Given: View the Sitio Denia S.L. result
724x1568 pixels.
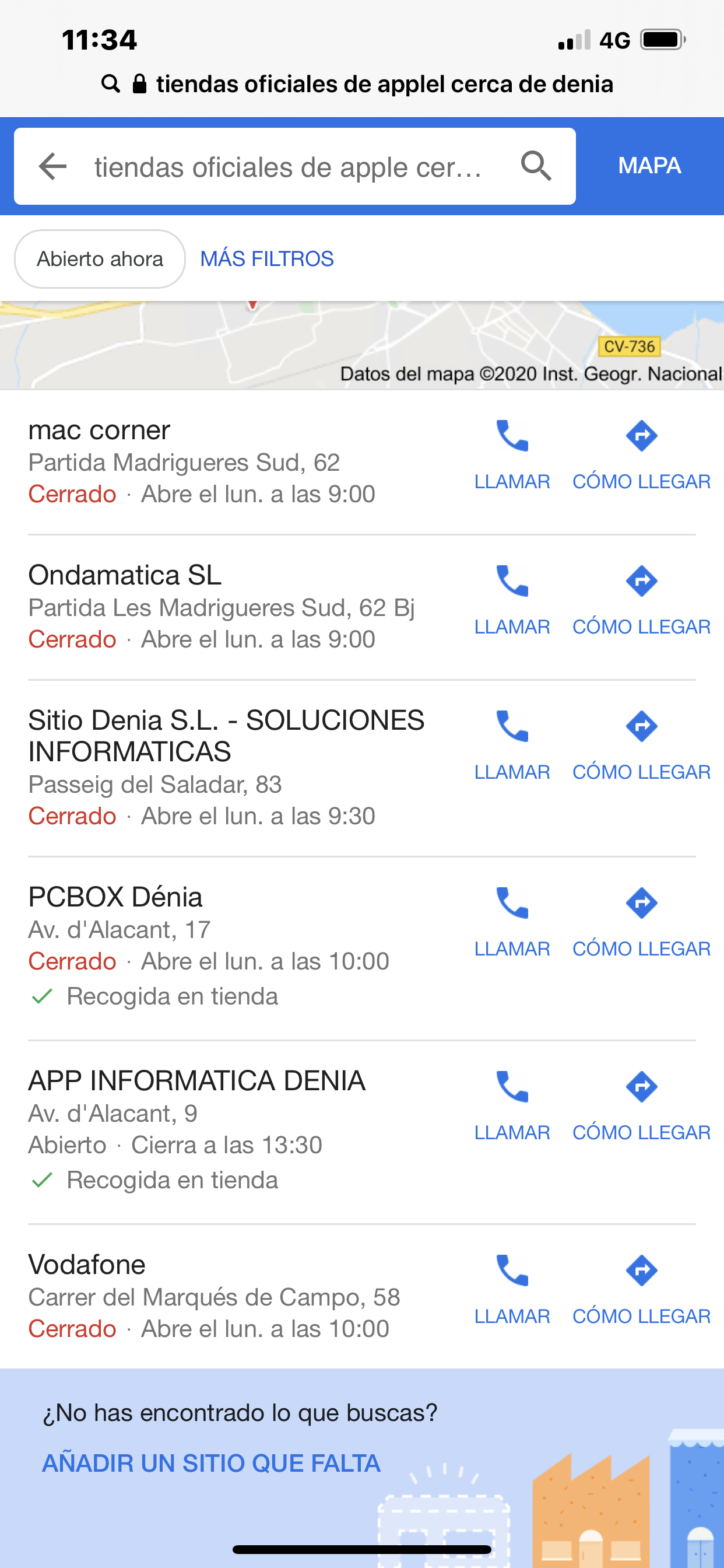Looking at the screenshot, I should click(x=226, y=736).
